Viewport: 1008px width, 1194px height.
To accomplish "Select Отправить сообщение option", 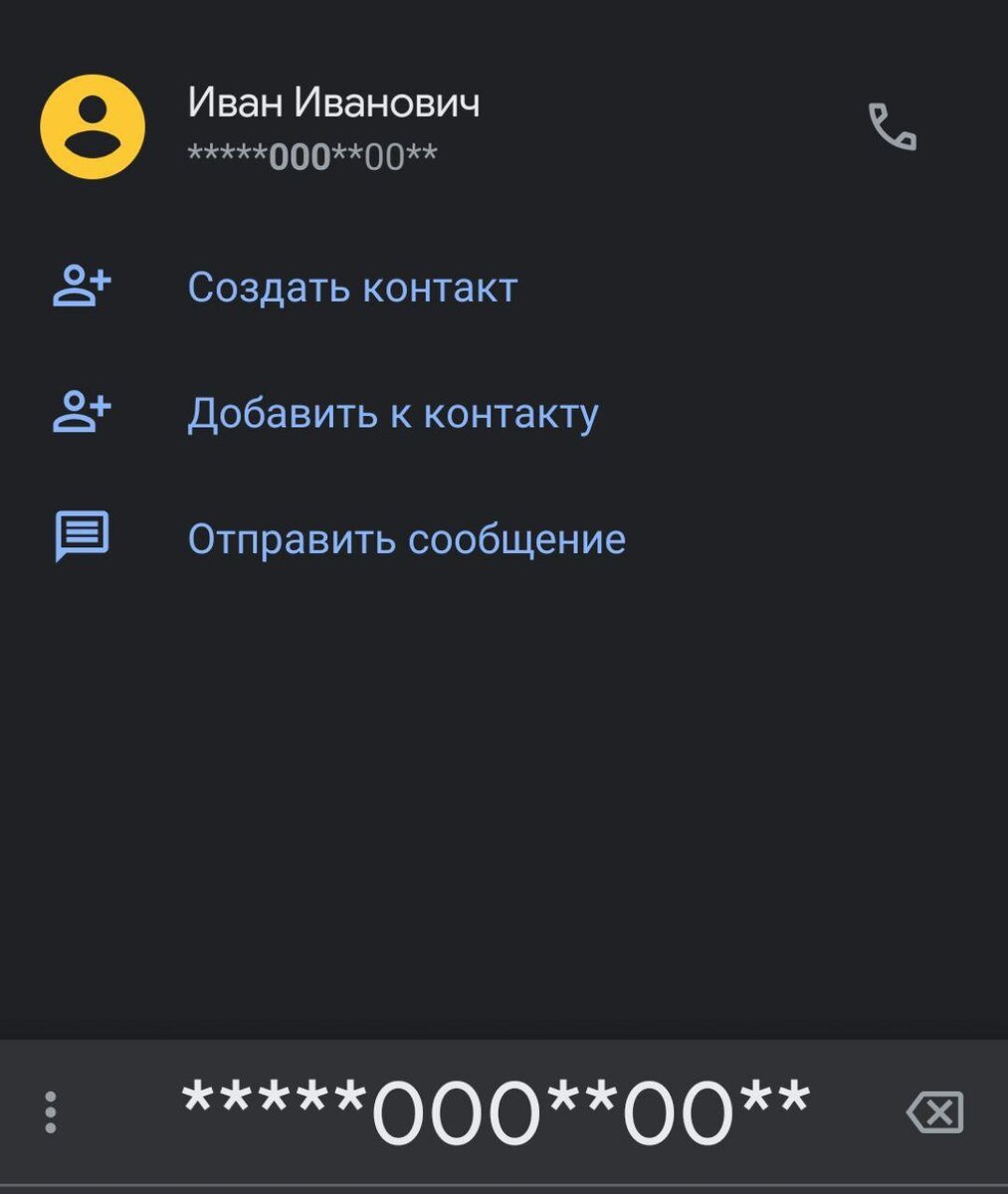I will coord(407,537).
